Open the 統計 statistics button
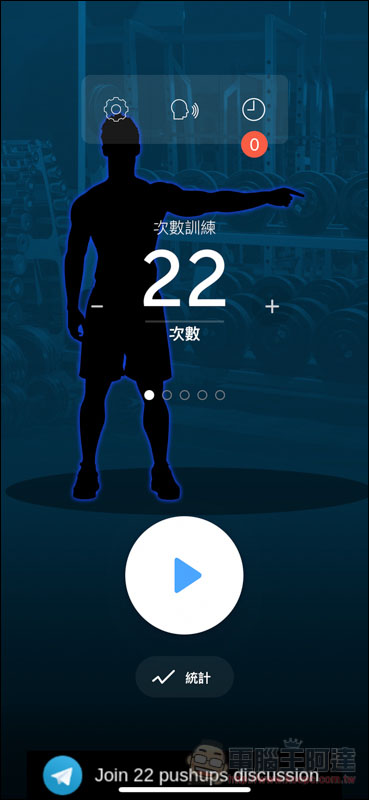This screenshot has height=800, width=369. (x=185, y=678)
